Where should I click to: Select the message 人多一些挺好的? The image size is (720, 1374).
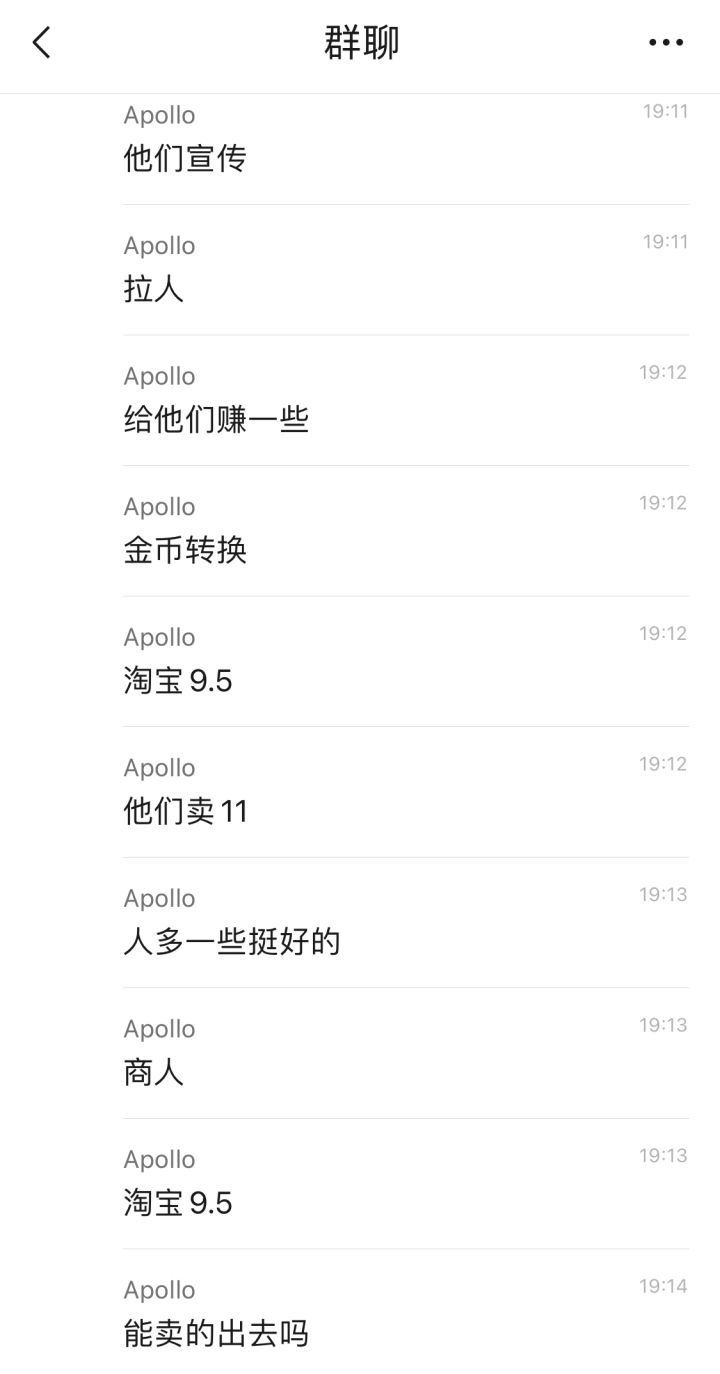pyautogui.click(x=232, y=942)
